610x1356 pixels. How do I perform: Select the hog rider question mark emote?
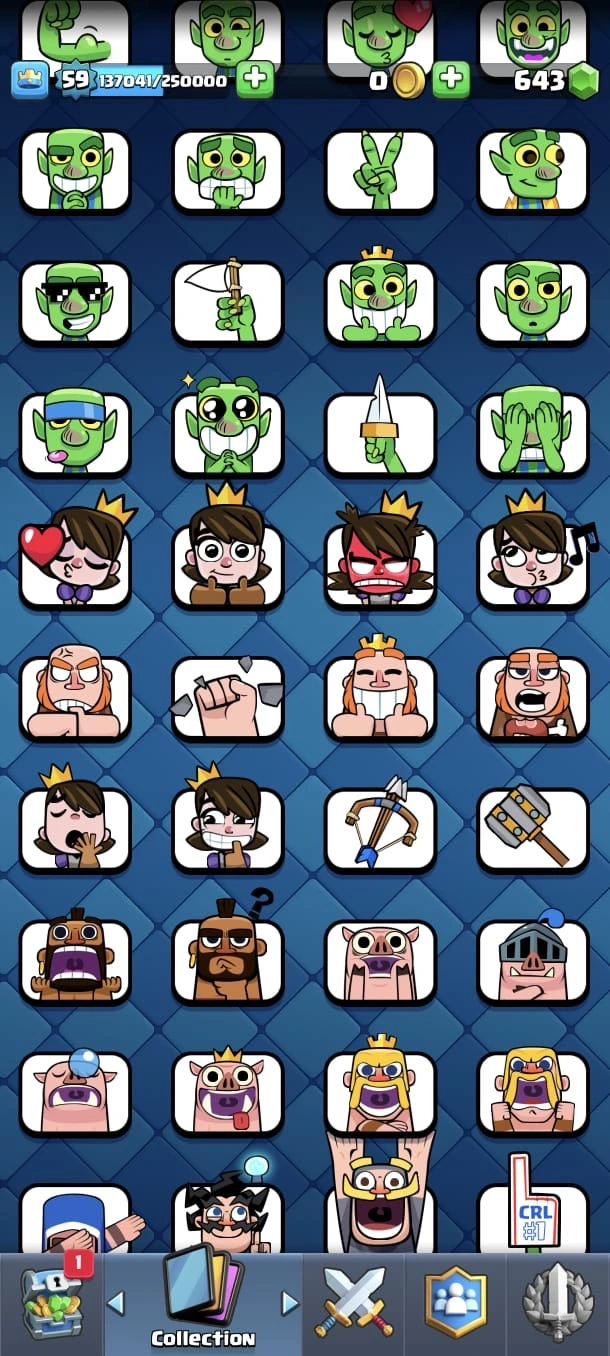(228, 960)
